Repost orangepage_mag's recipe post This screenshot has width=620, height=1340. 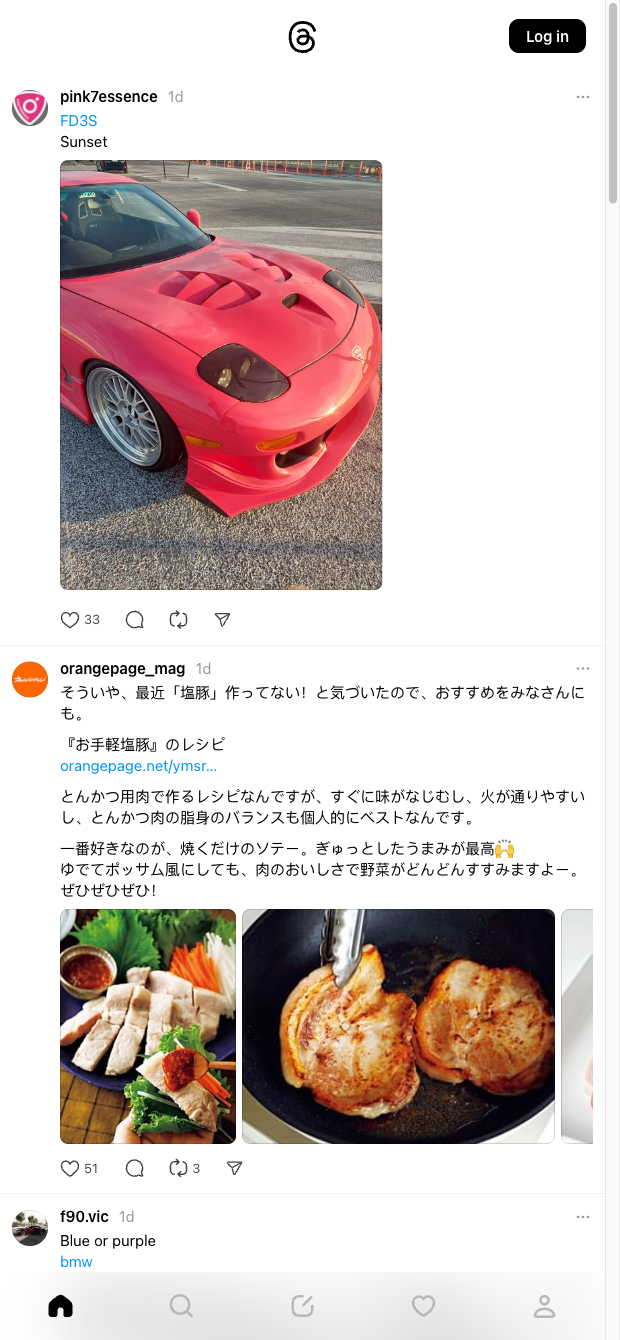pyautogui.click(x=179, y=1168)
